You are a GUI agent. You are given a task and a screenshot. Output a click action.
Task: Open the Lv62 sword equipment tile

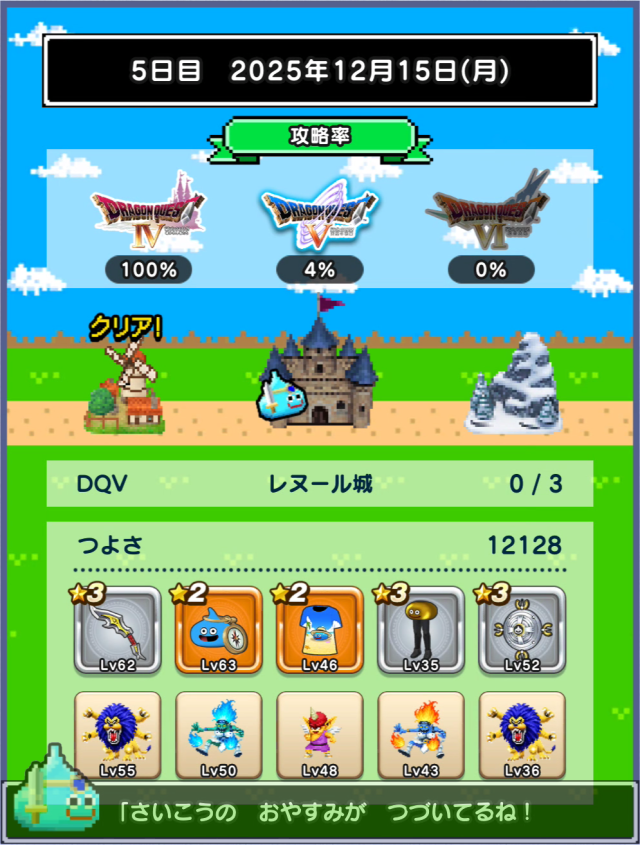point(117,631)
